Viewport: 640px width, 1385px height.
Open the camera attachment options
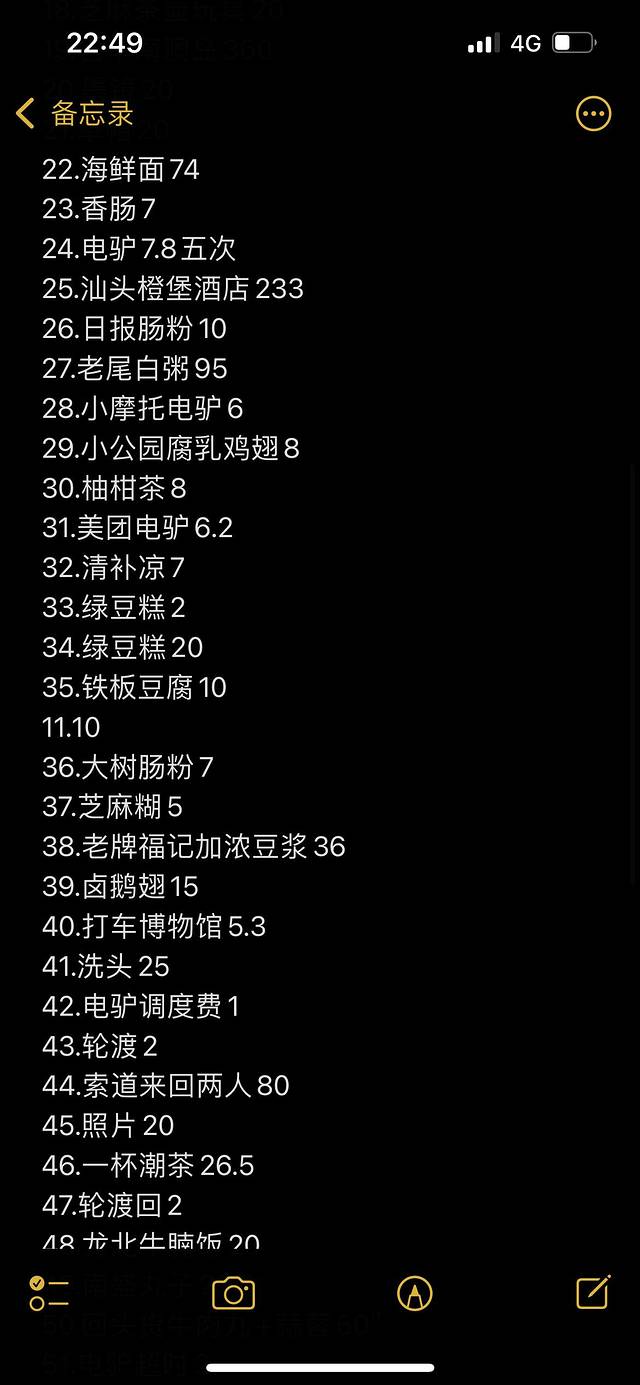click(x=234, y=1293)
